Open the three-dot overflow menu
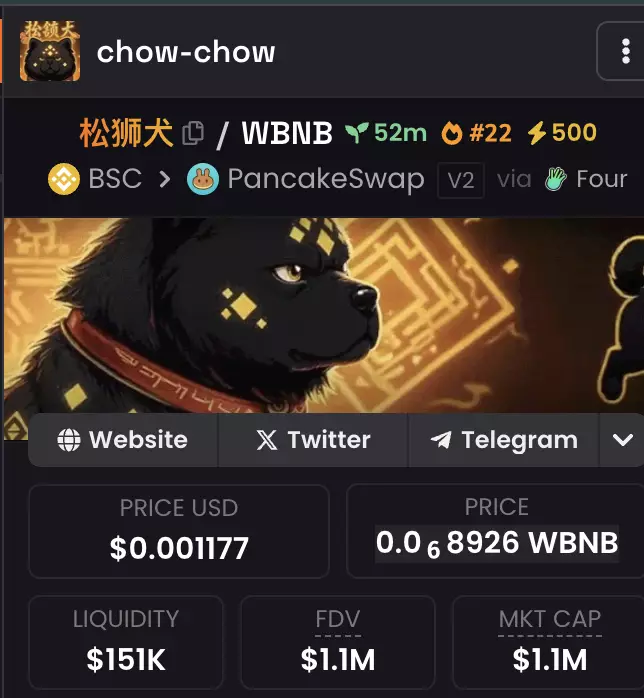The height and width of the screenshot is (698, 644). 621,51
